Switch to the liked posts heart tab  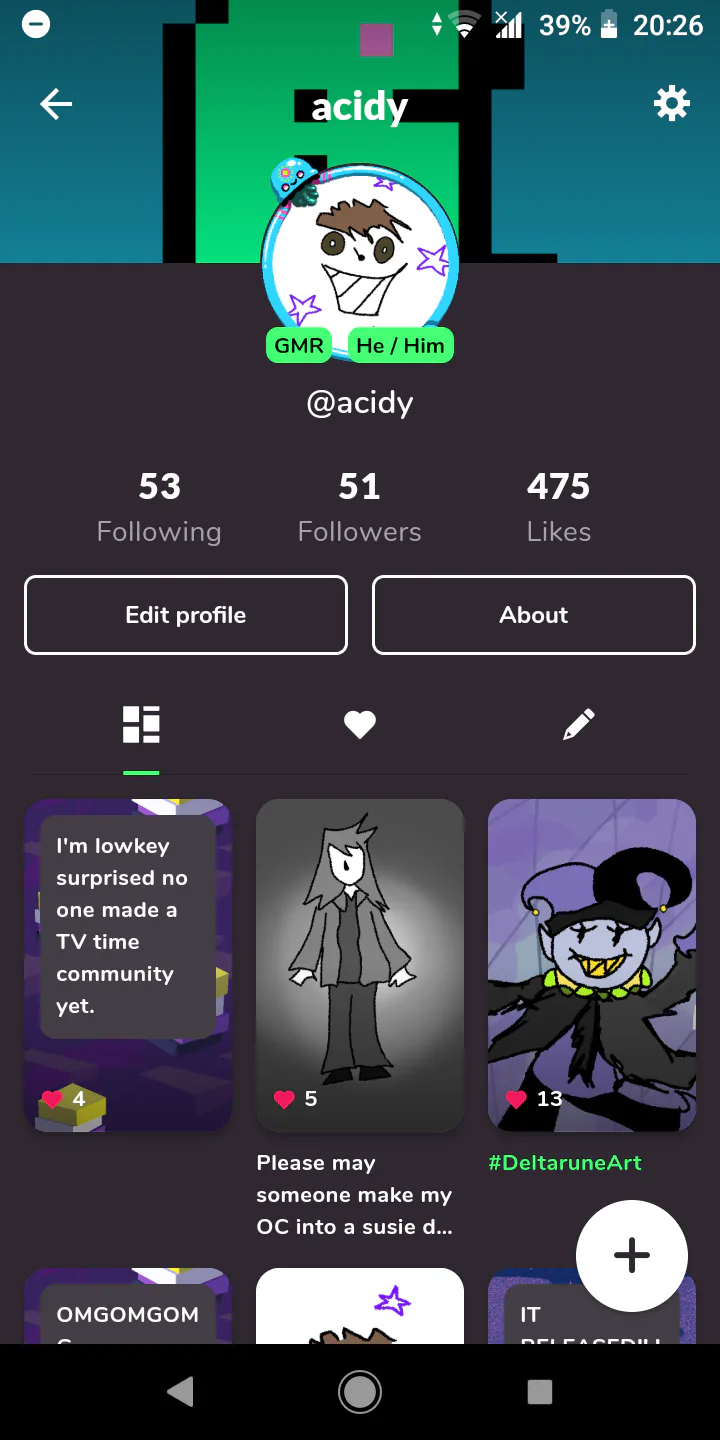pos(360,725)
